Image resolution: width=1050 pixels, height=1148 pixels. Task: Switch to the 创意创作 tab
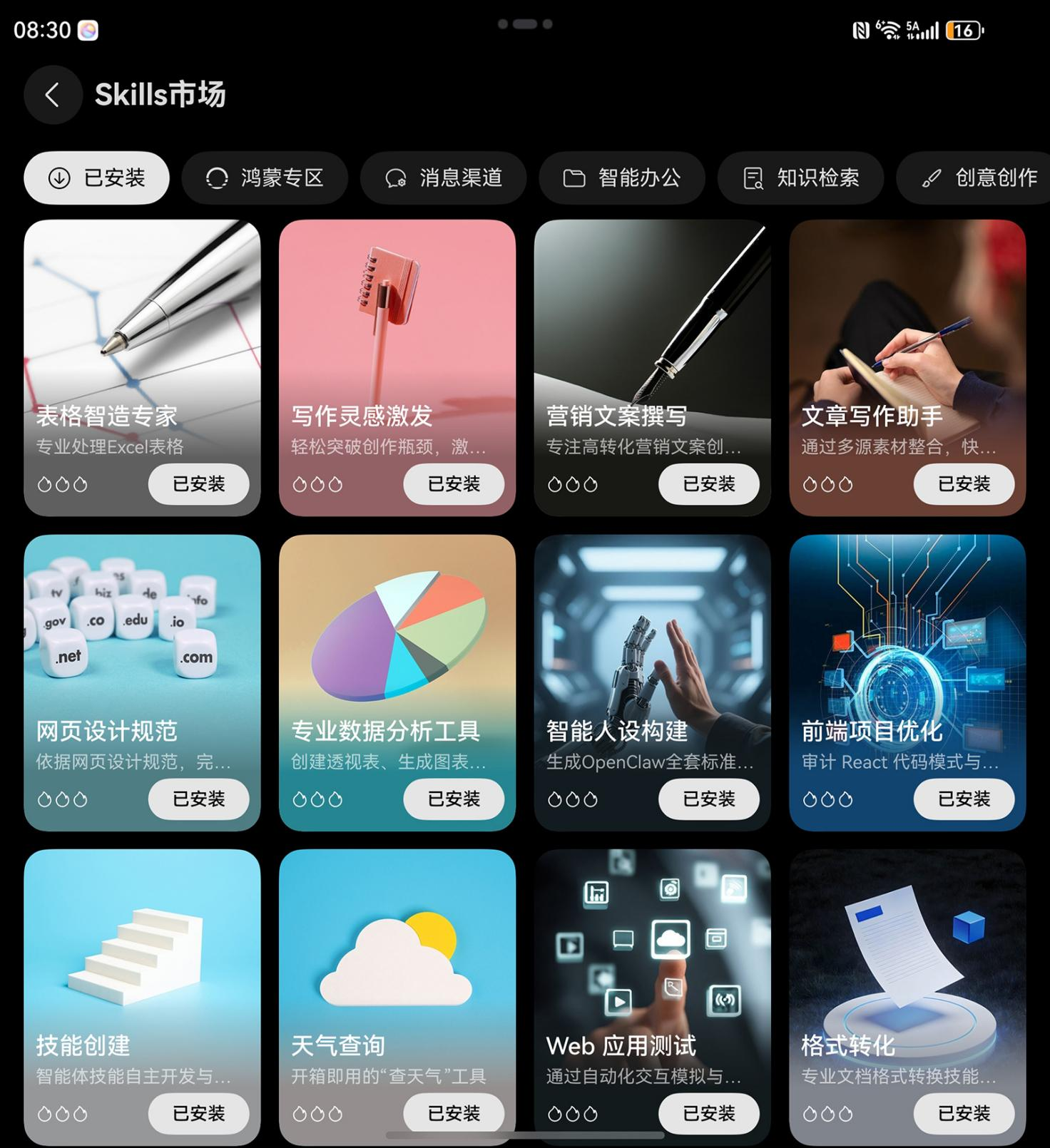click(x=976, y=178)
